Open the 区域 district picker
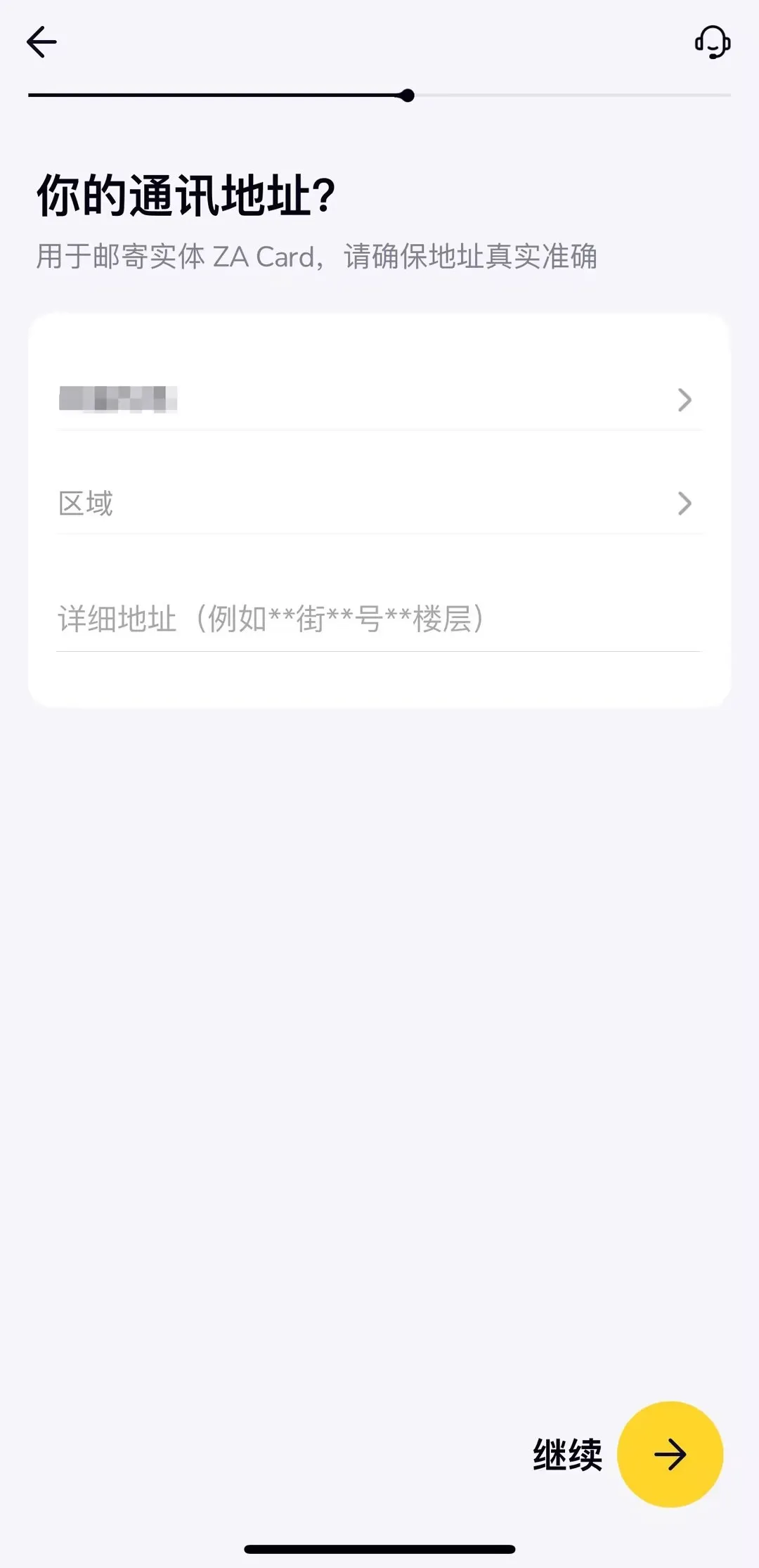 (x=379, y=503)
